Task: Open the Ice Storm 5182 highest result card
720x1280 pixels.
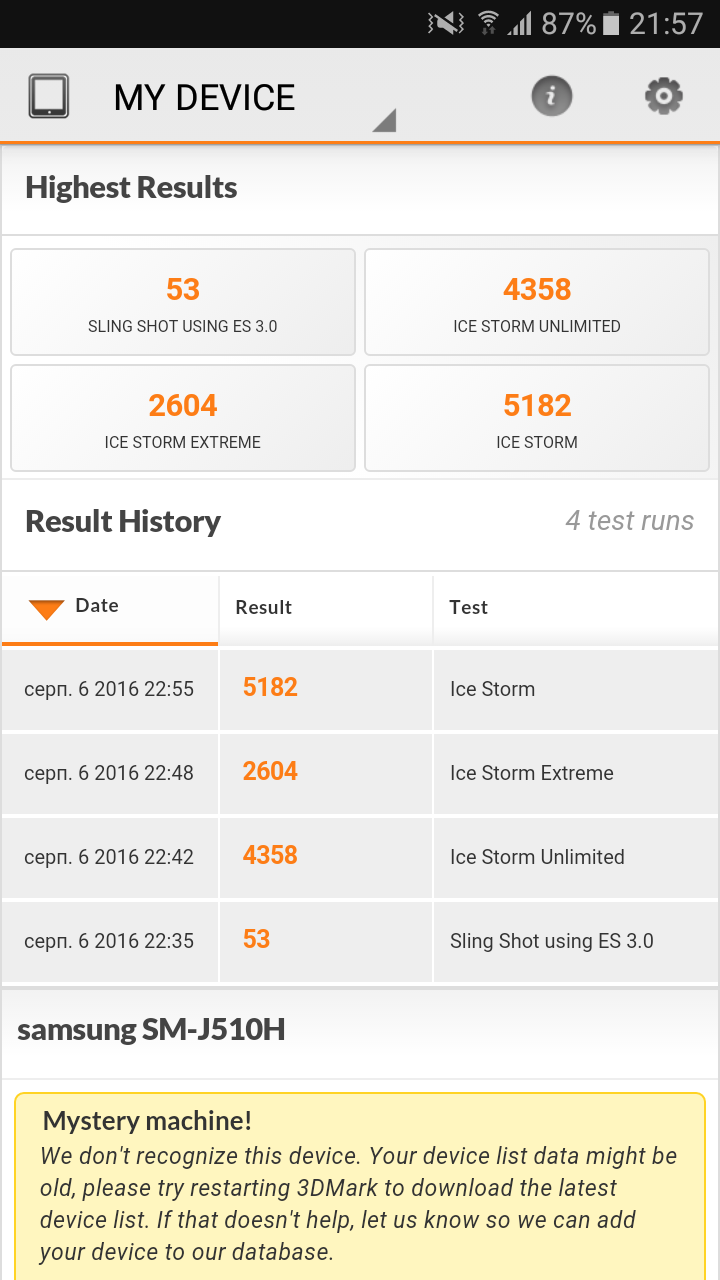Action: 537,418
